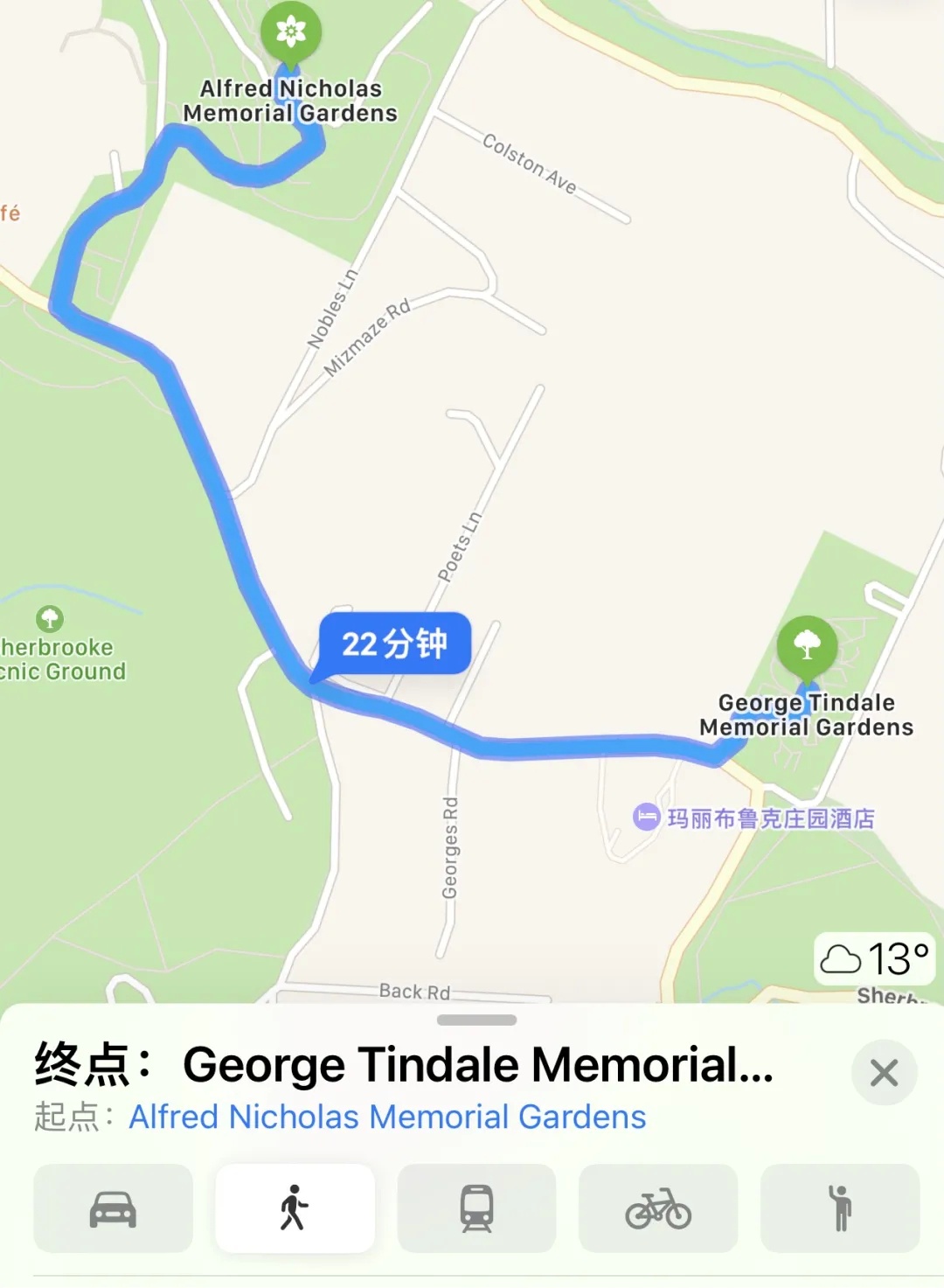Change starting point Alfred Nicholas Memorial Gardens

pos(387,1117)
